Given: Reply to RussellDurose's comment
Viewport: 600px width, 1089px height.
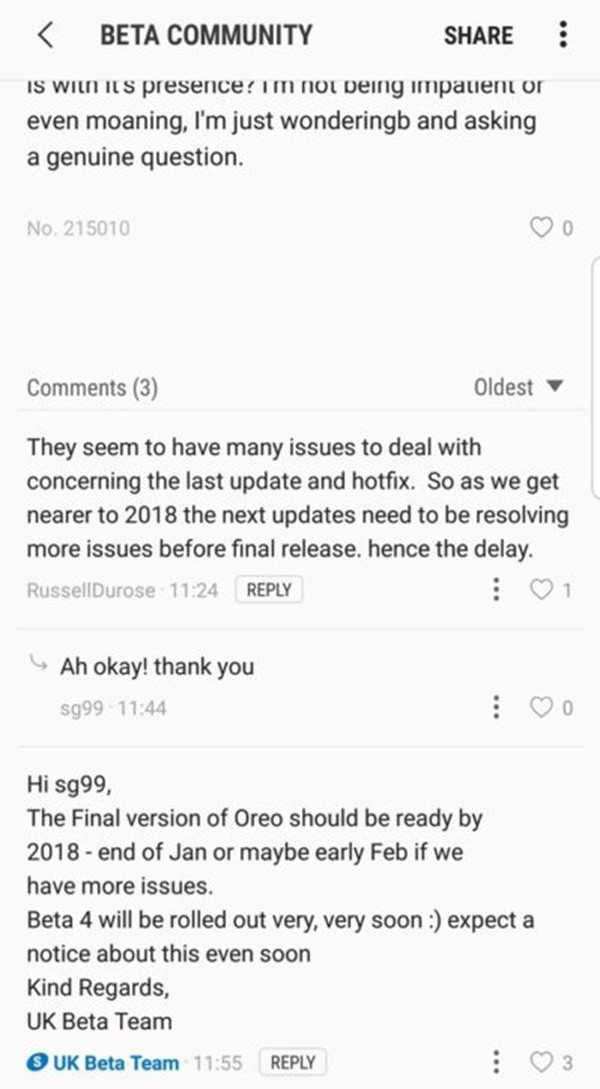Looking at the screenshot, I should tap(268, 590).
